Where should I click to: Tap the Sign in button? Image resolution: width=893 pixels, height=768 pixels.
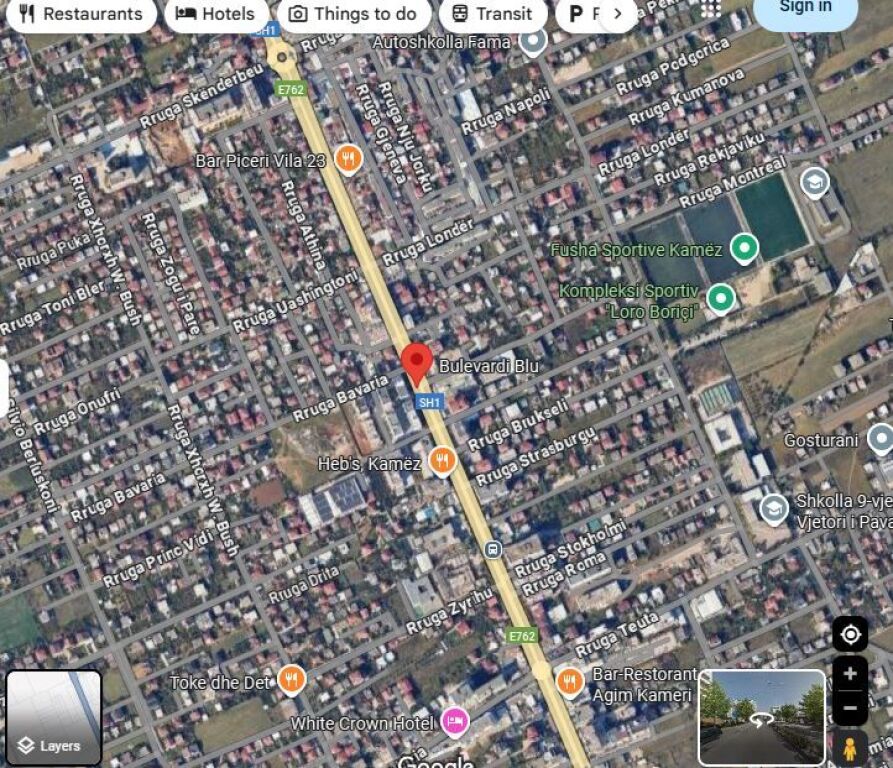click(x=805, y=8)
